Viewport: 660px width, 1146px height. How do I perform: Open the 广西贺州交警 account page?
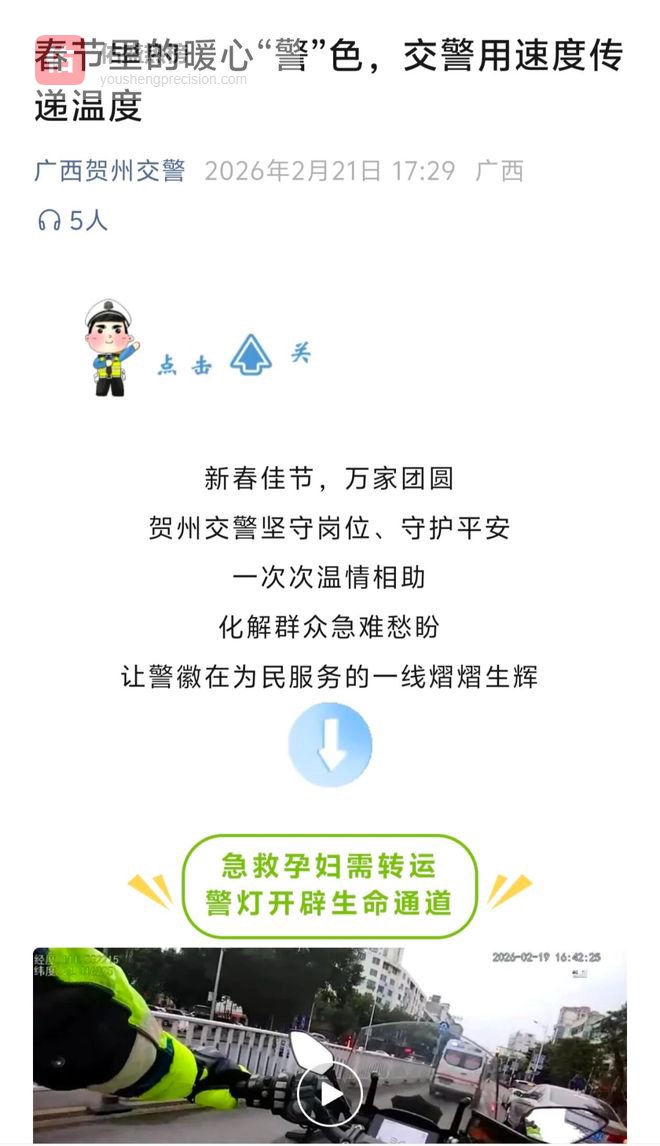click(110, 171)
